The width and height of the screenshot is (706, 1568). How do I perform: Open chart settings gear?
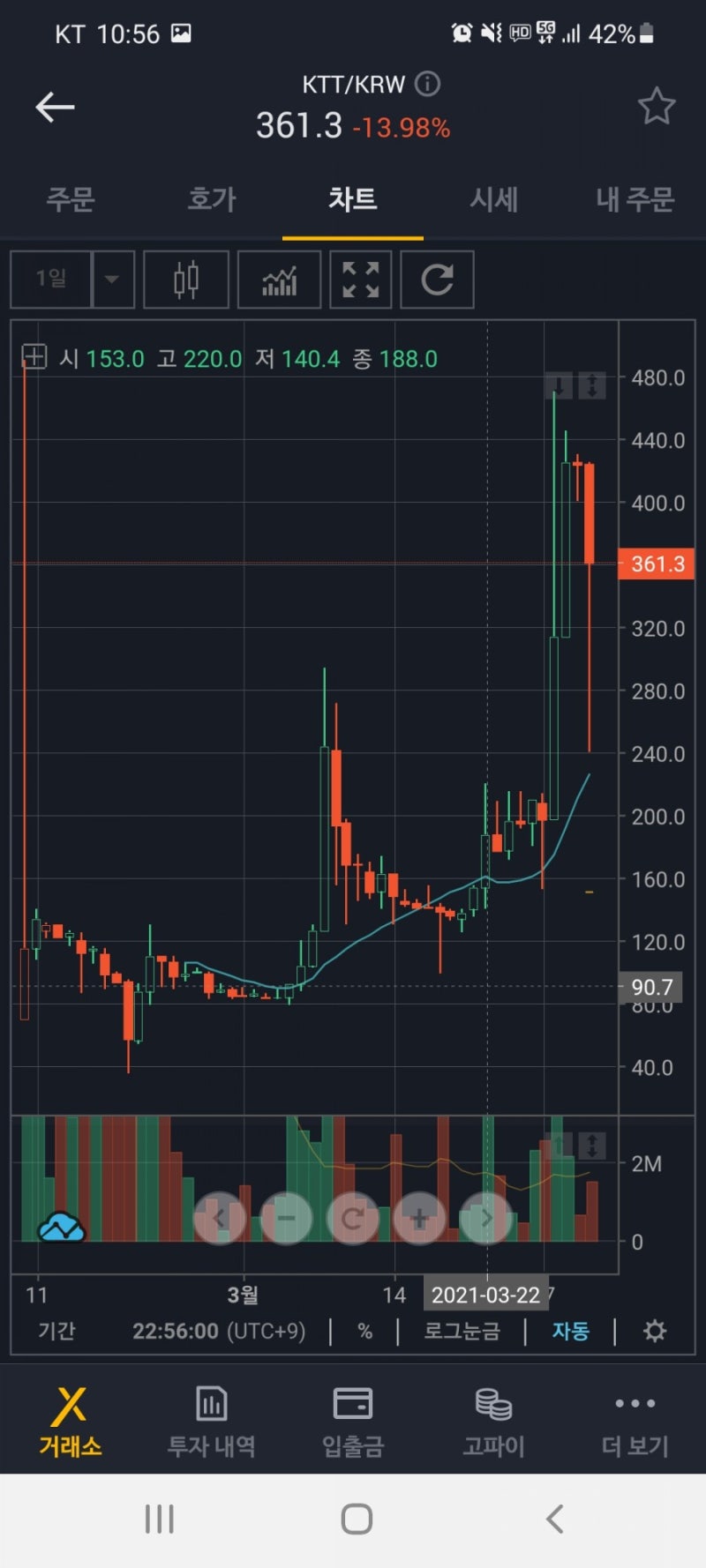654,1330
